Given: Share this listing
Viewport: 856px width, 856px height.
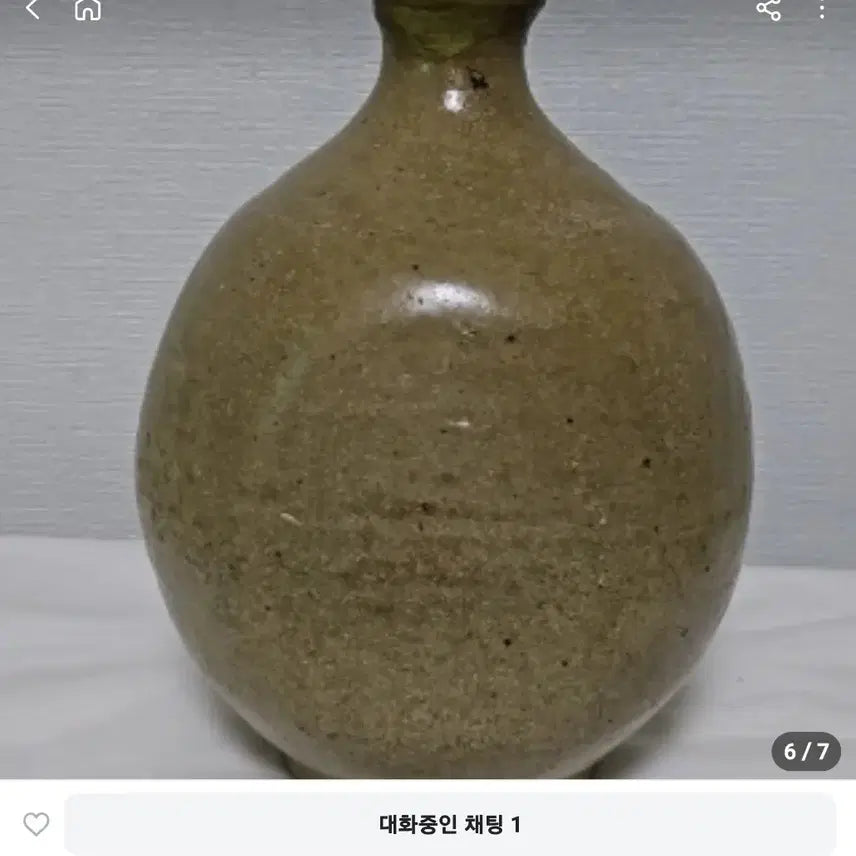Looking at the screenshot, I should point(768,10).
